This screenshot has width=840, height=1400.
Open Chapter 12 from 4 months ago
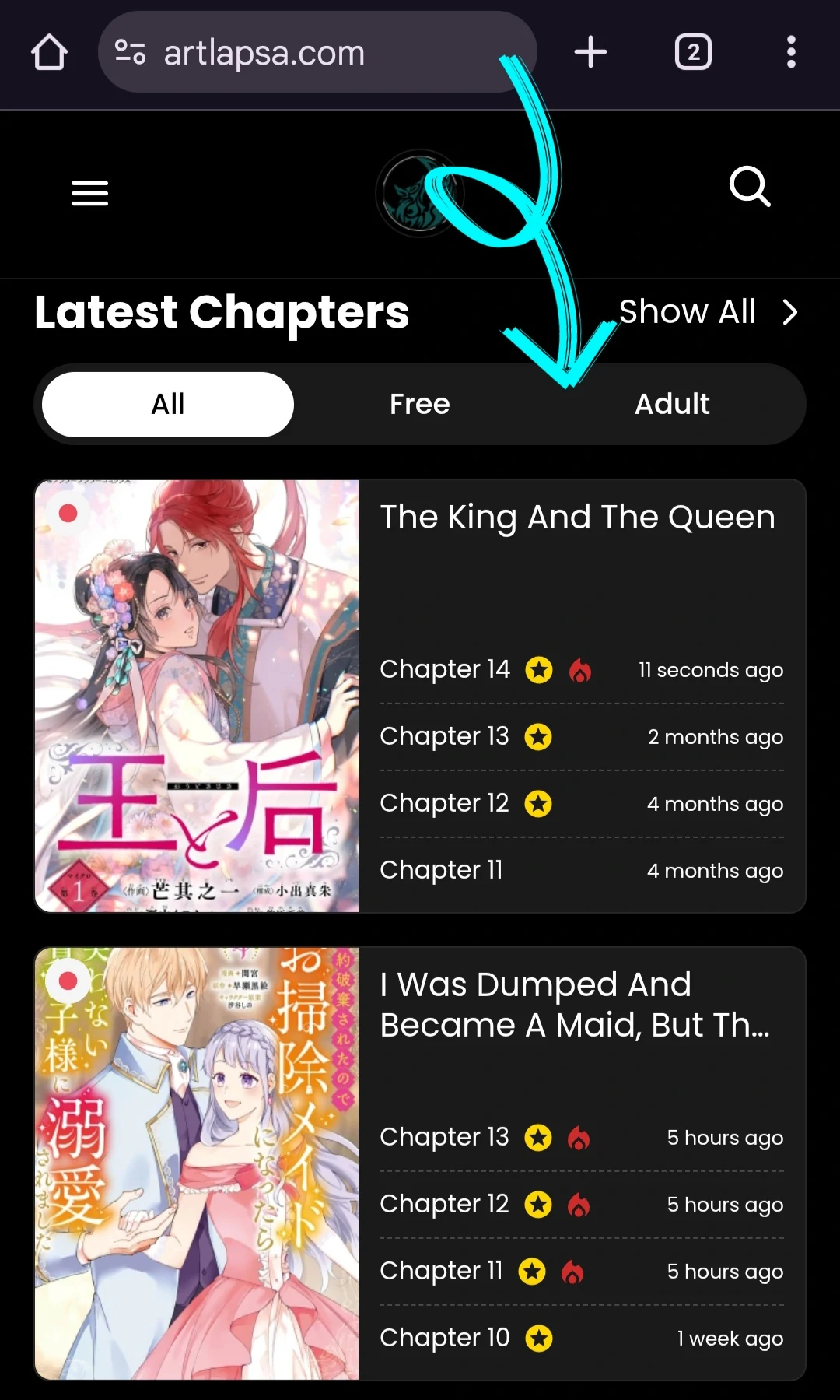coord(444,803)
